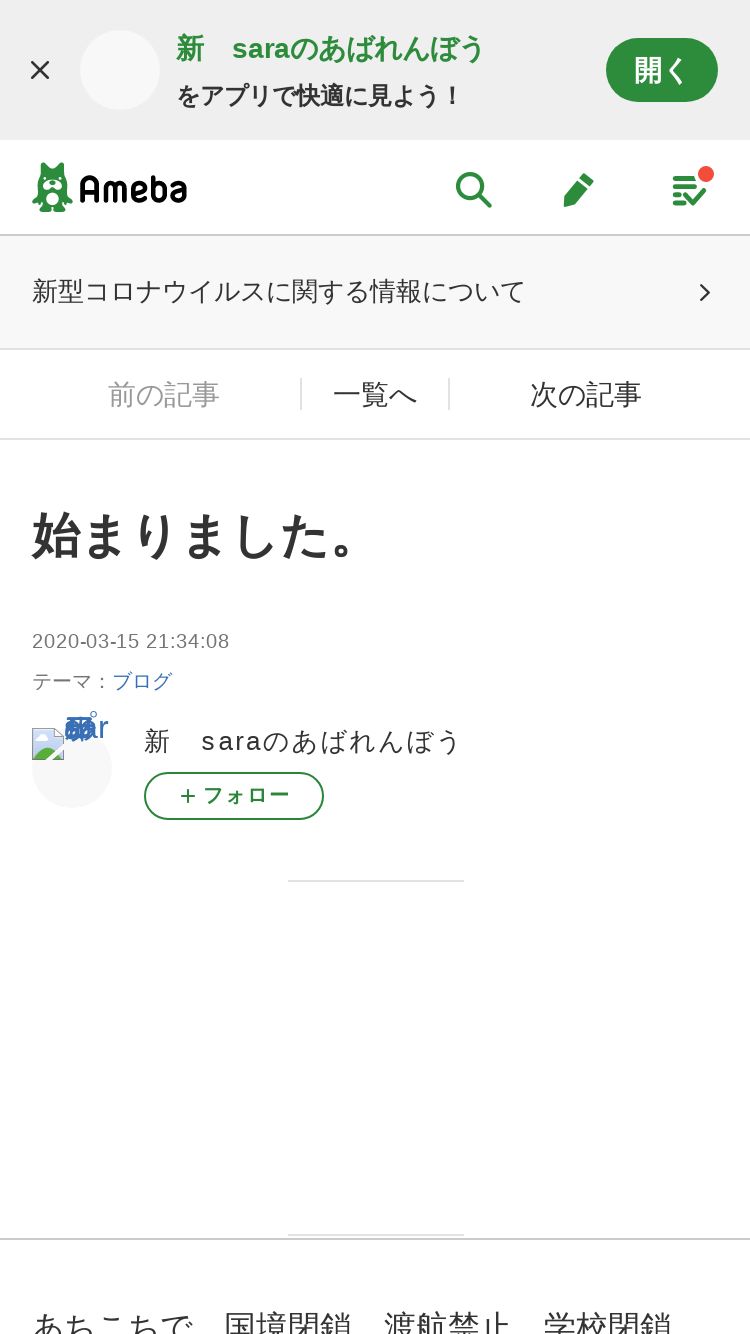
Task: Open blog name 新 saraのあばれんぼう
Action: coord(302,741)
